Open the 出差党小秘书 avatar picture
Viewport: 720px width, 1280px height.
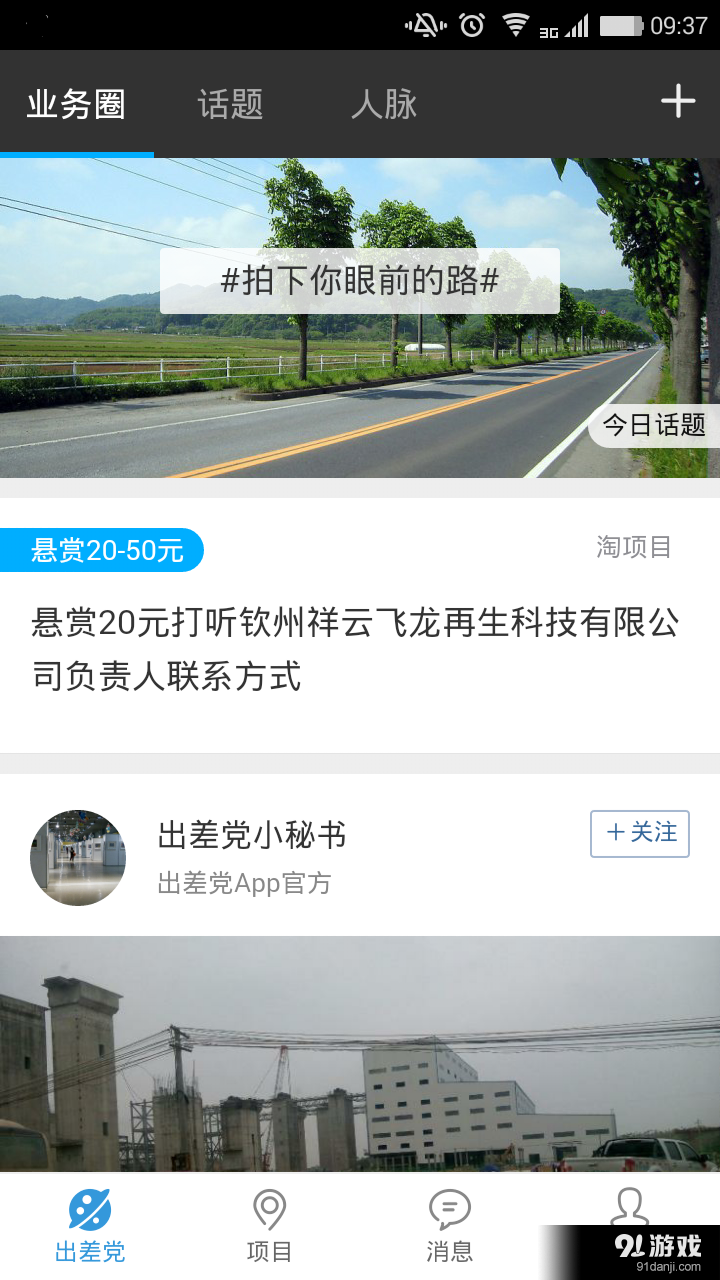(78, 858)
